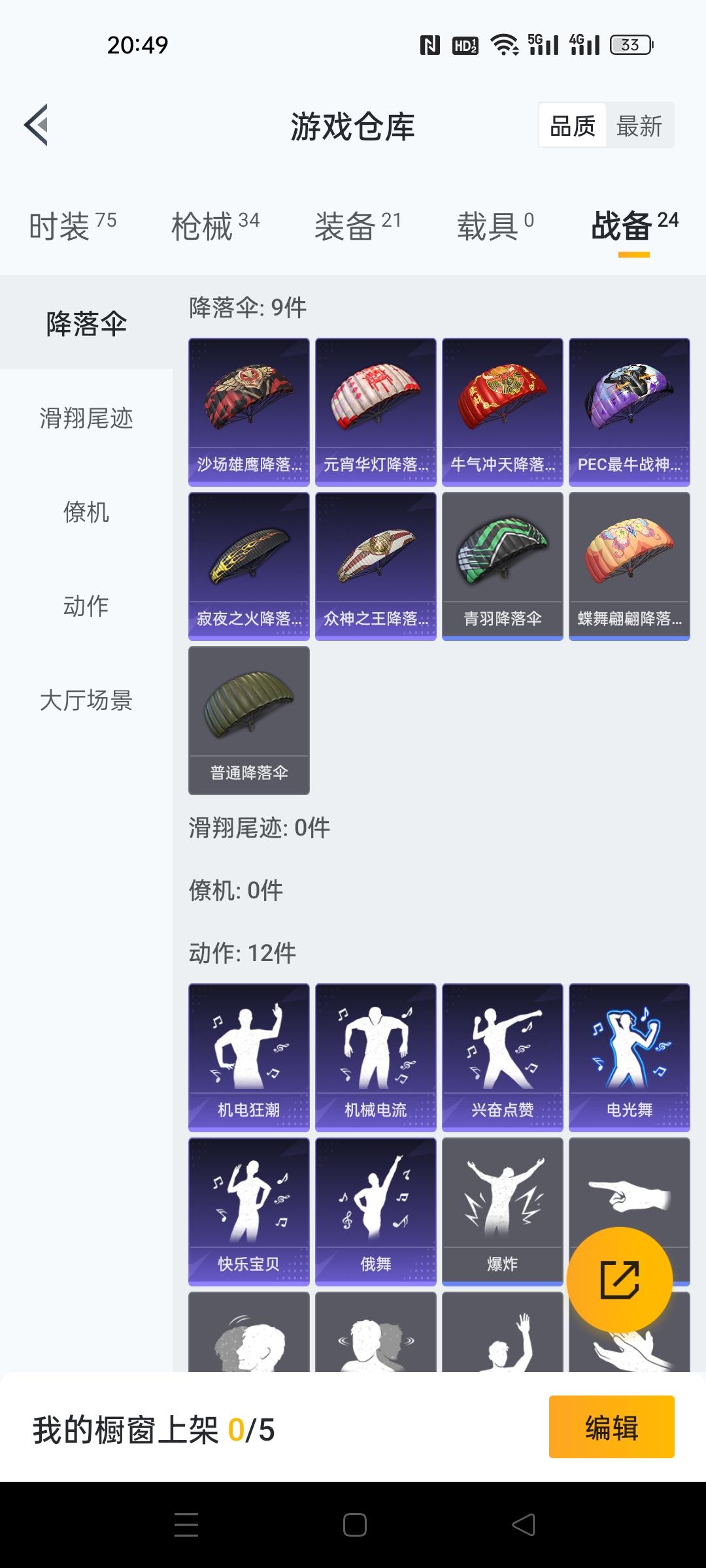Enable 品质 sorting mode
The image size is (706, 1568).
pos(572,125)
